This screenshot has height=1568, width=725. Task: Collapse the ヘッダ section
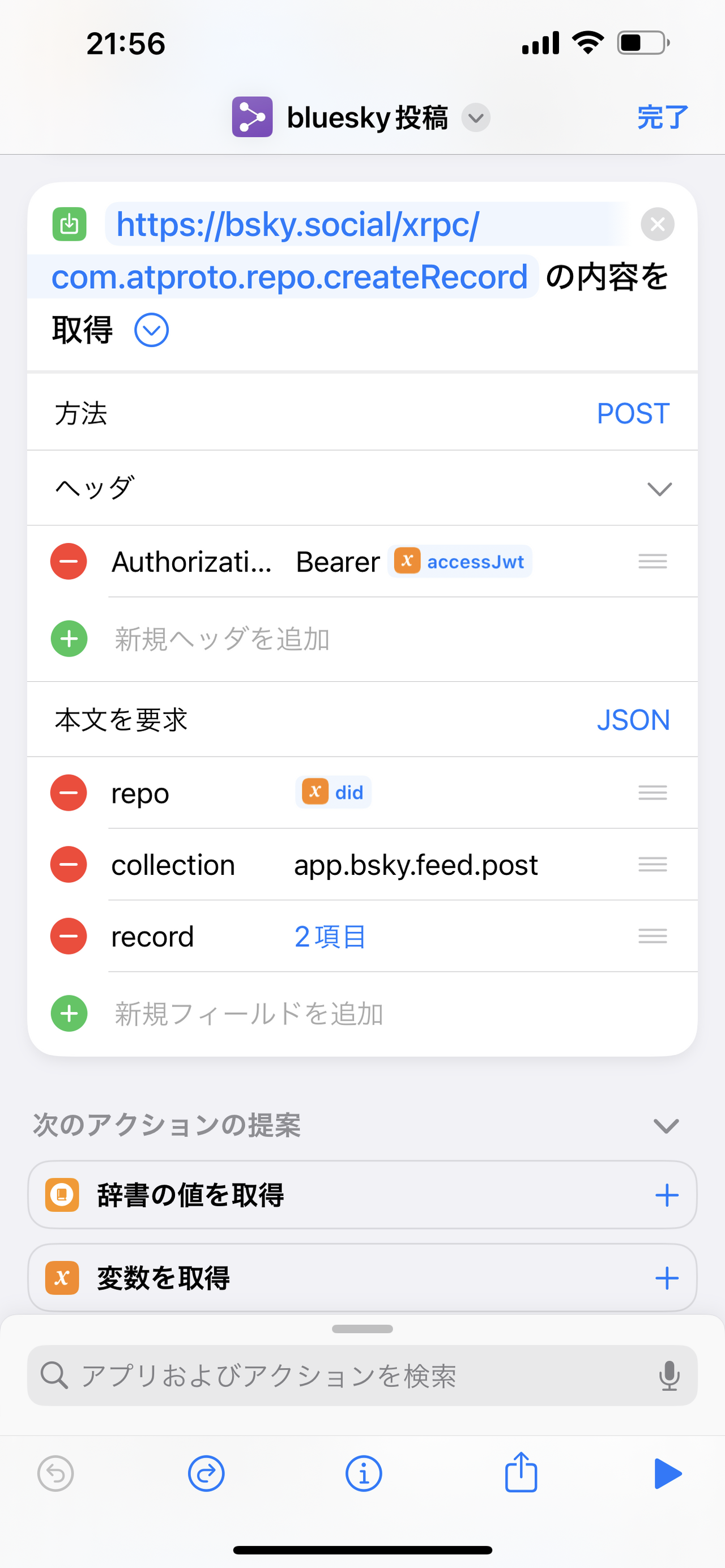coord(660,489)
